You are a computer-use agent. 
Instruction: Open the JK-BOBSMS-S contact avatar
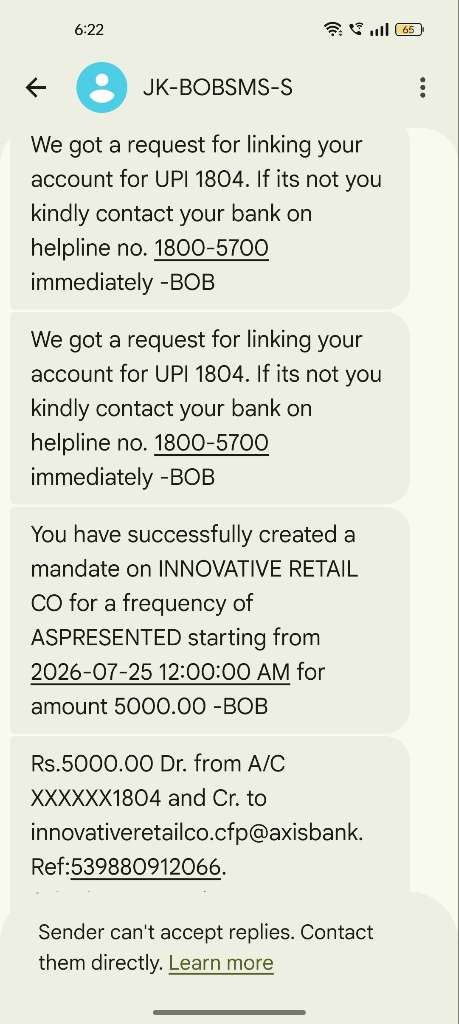coord(102,88)
